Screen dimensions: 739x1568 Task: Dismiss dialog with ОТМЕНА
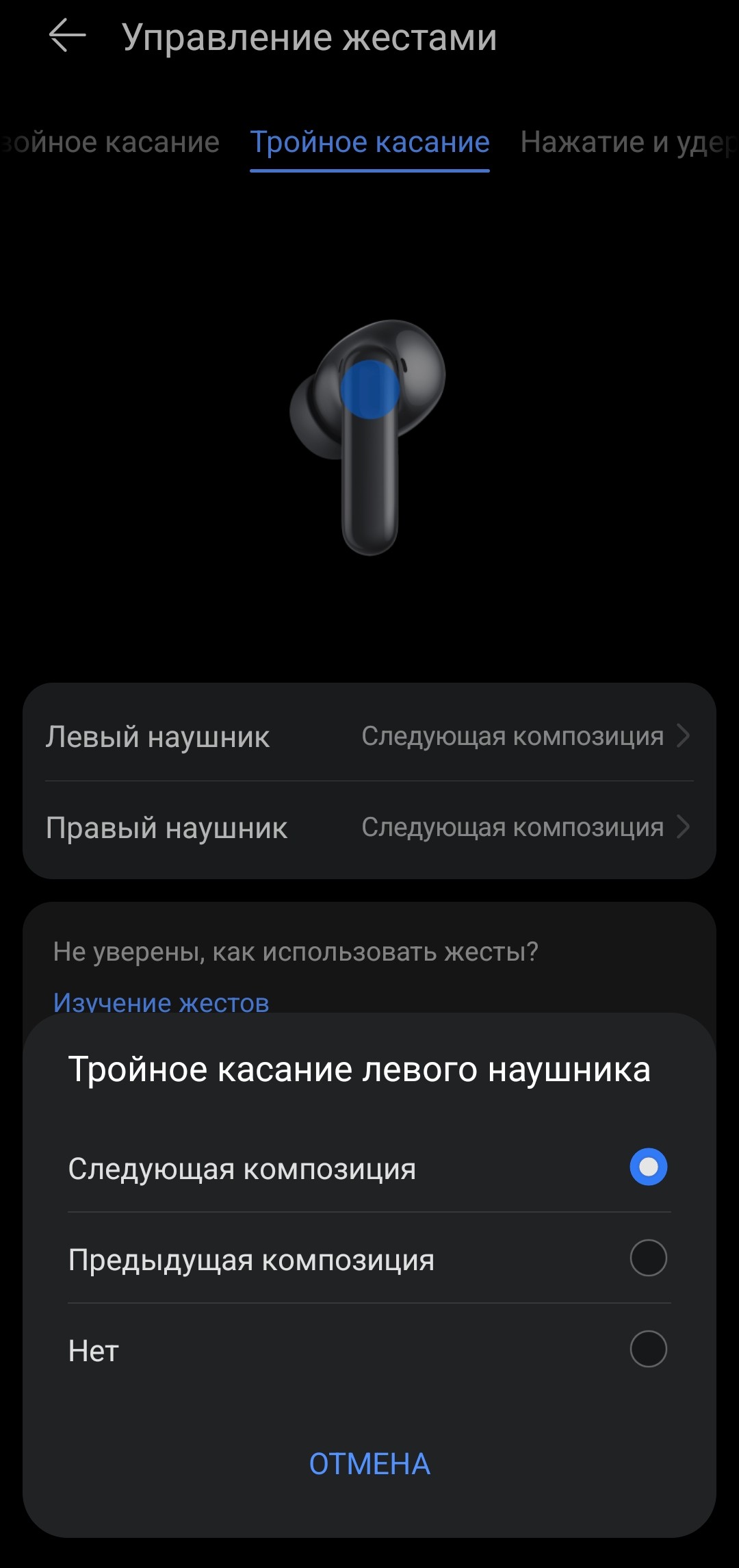tap(369, 1464)
